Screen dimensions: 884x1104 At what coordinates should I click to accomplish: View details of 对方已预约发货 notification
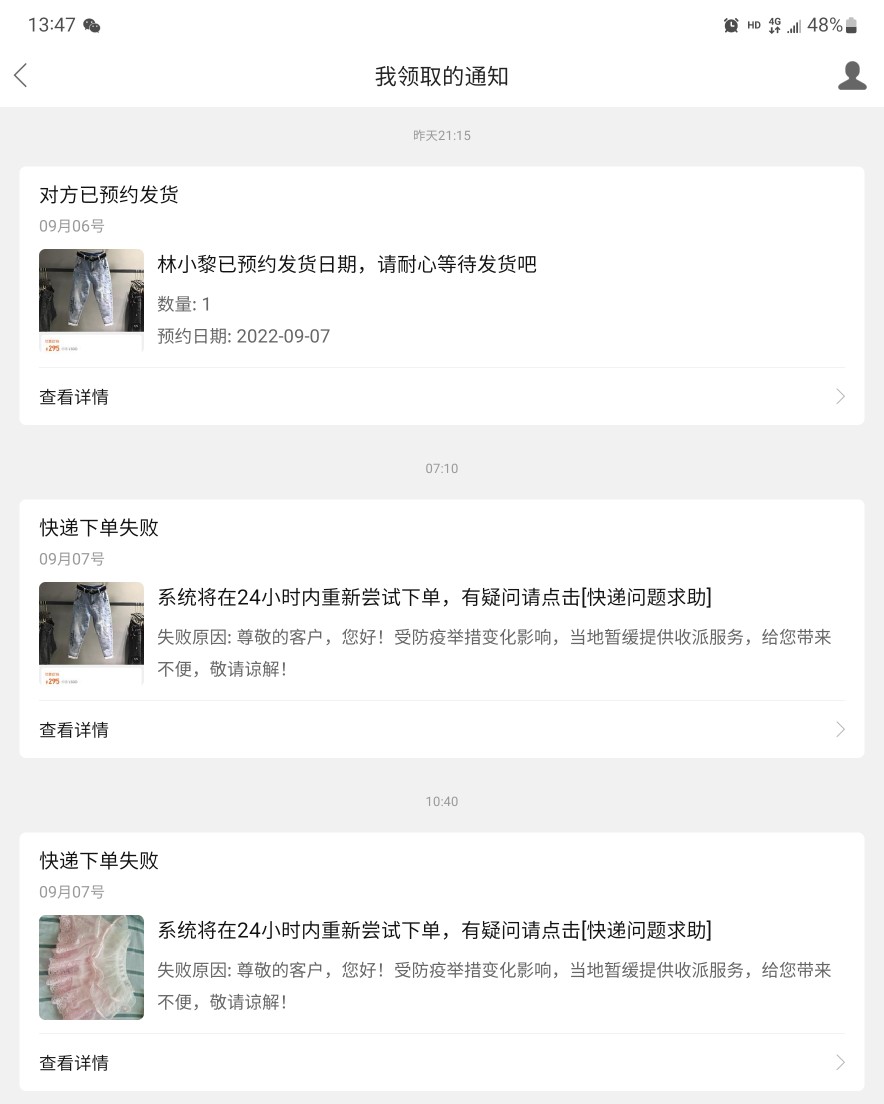(x=441, y=397)
